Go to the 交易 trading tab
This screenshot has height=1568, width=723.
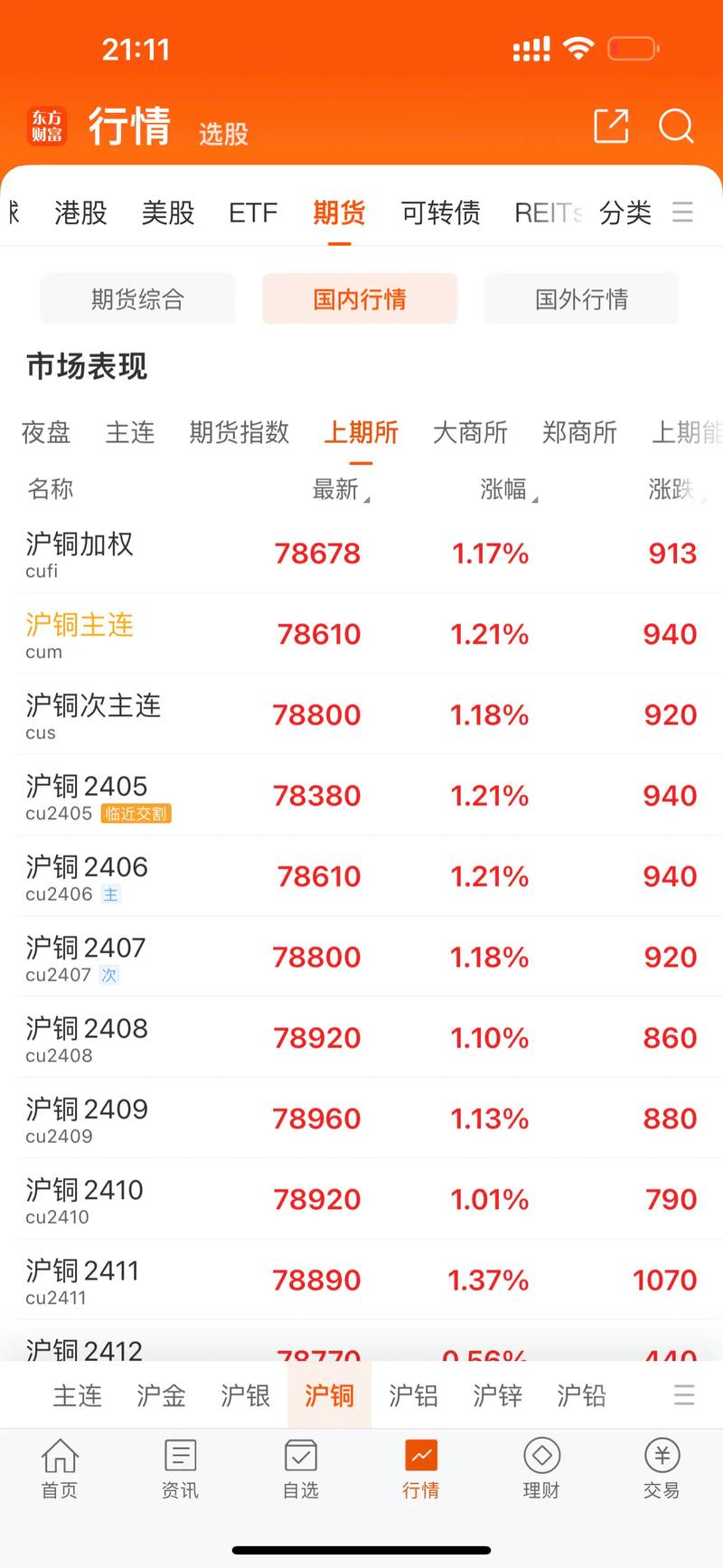pyautogui.click(x=661, y=1469)
